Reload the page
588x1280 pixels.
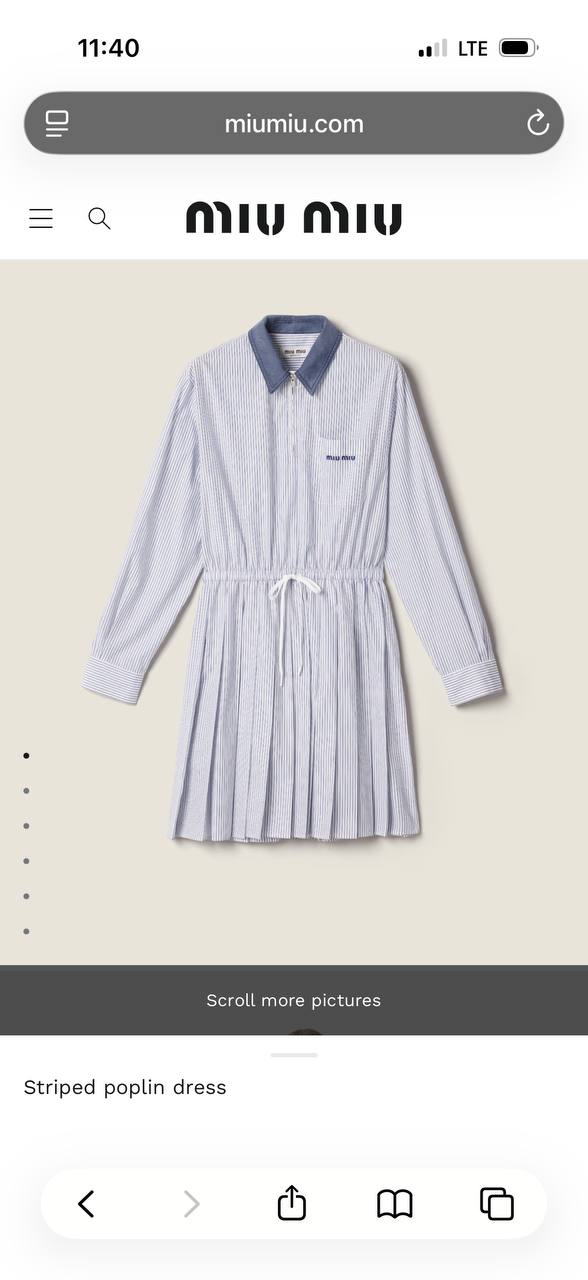(538, 123)
